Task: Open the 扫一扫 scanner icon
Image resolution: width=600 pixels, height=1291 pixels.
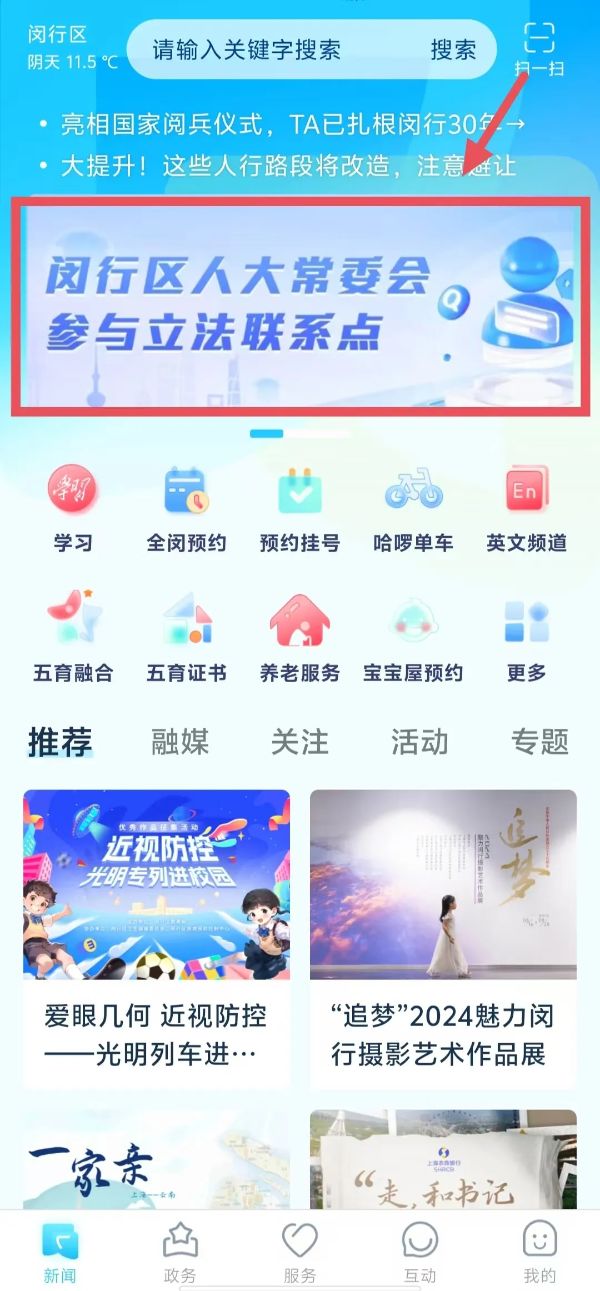Action: 539,48
